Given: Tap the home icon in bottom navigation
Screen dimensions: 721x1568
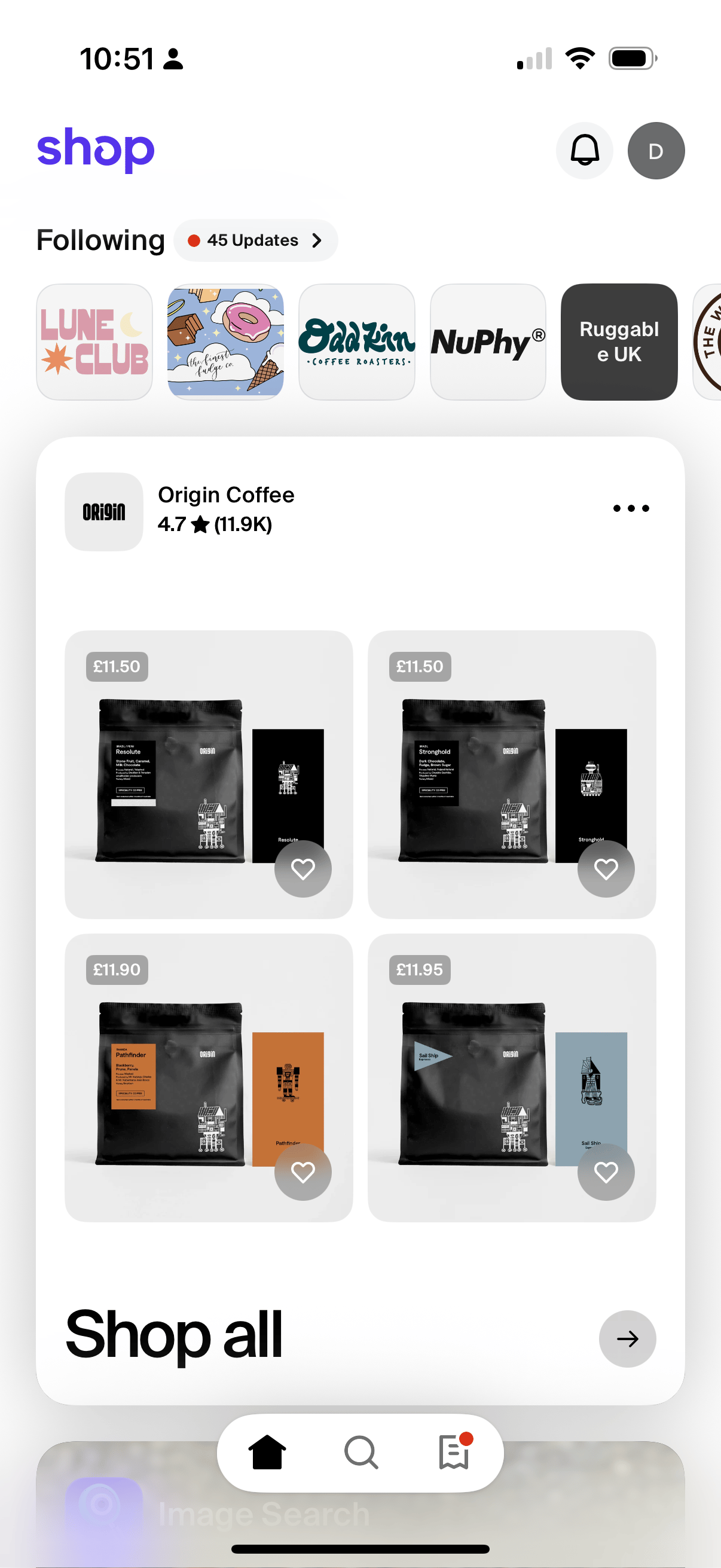Looking at the screenshot, I should point(267,1453).
